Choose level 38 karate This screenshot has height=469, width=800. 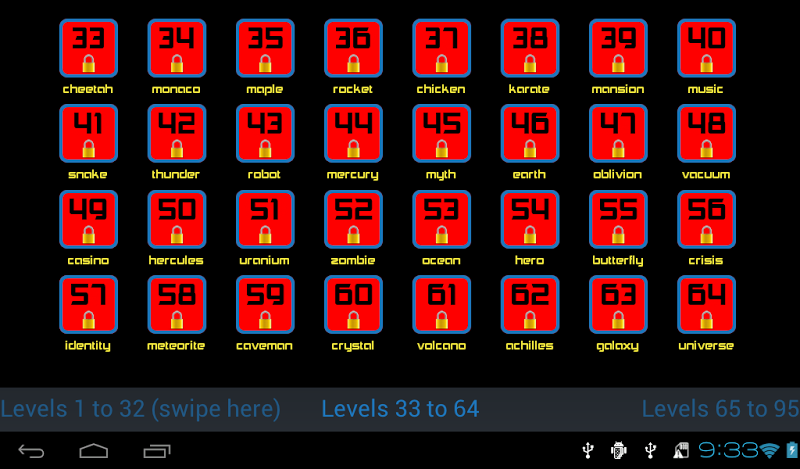(530, 48)
